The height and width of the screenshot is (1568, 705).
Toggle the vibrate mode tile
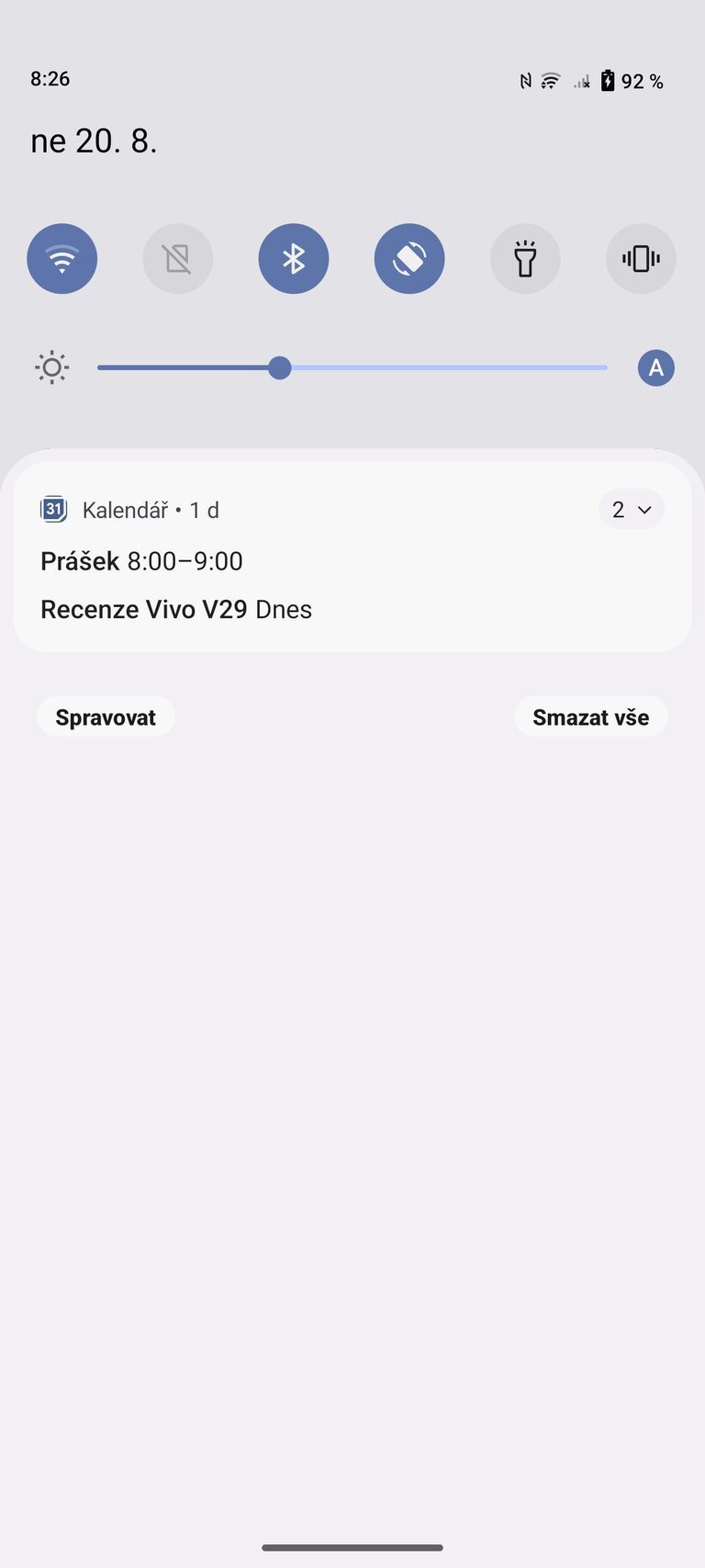(641, 259)
